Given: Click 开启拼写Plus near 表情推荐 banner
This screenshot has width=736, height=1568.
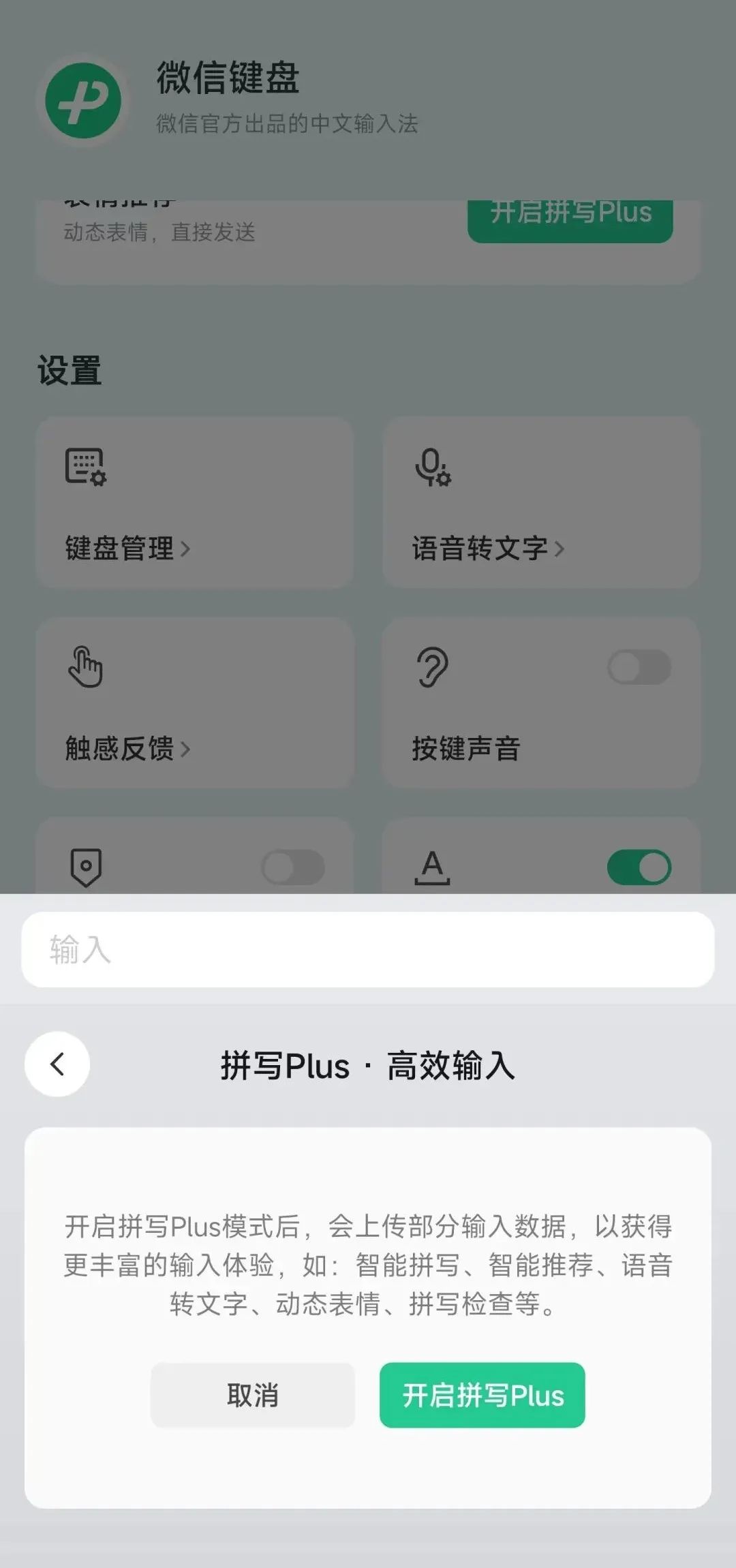Looking at the screenshot, I should click(x=570, y=213).
